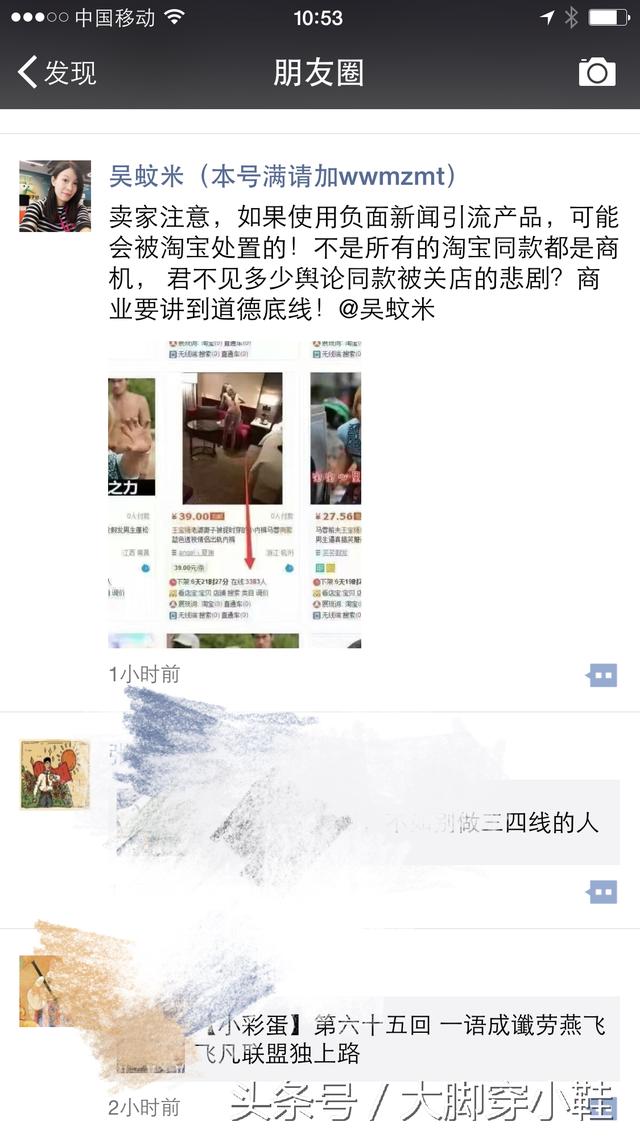Open the second post author's avatar

(55, 775)
